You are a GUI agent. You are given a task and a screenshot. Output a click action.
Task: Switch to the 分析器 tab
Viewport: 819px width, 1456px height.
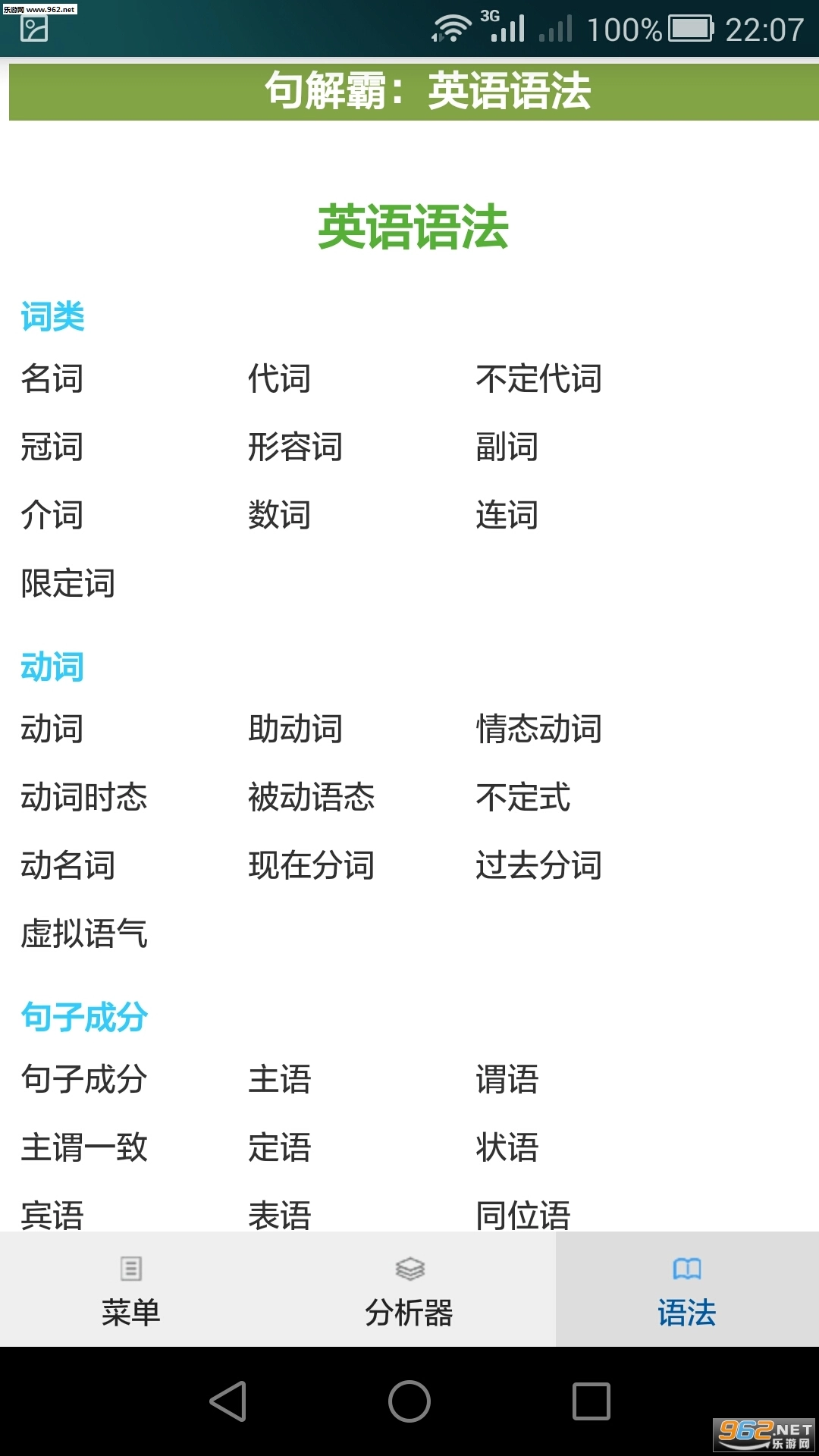click(x=409, y=1289)
